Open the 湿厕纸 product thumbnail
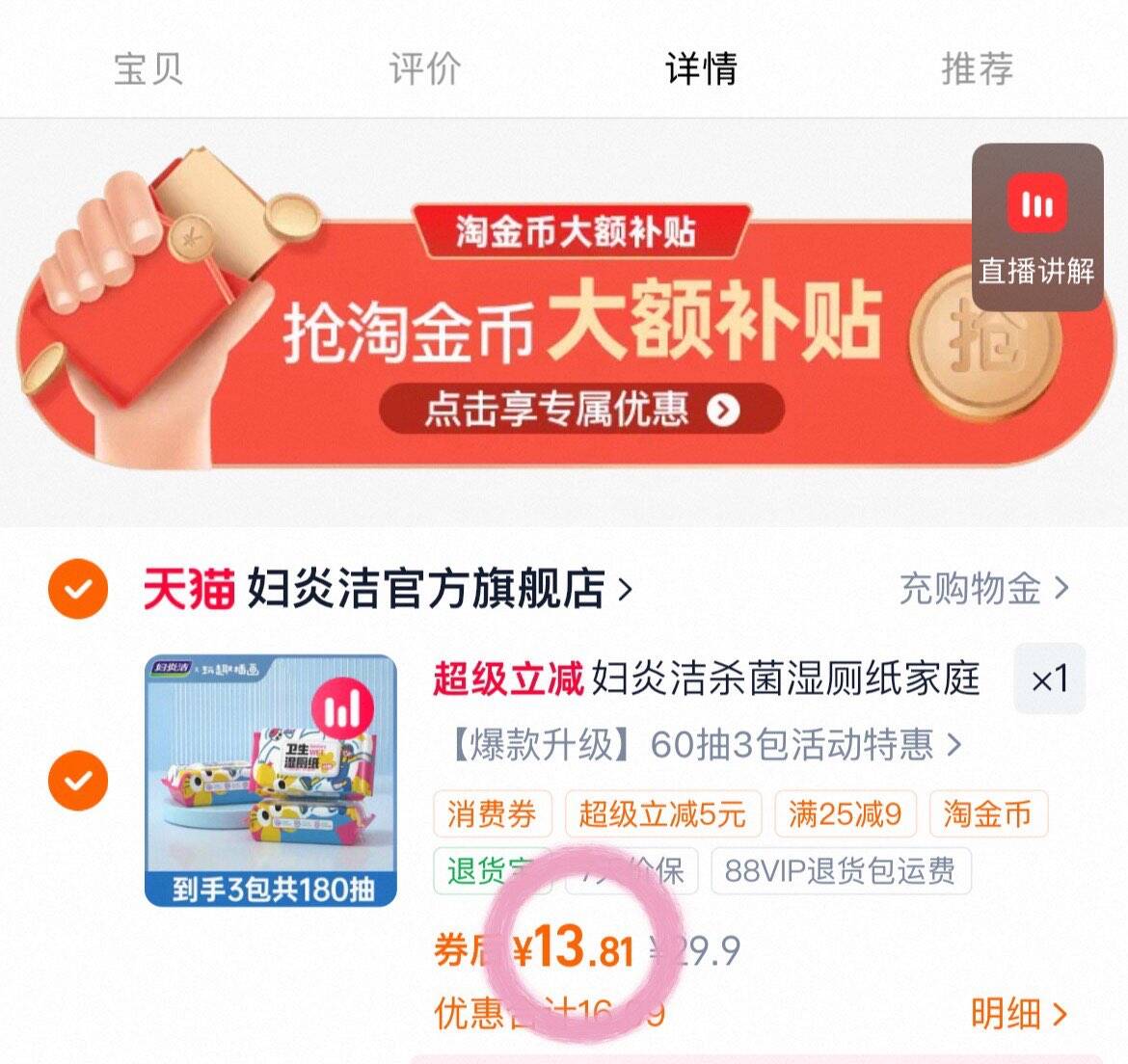 [x=271, y=780]
